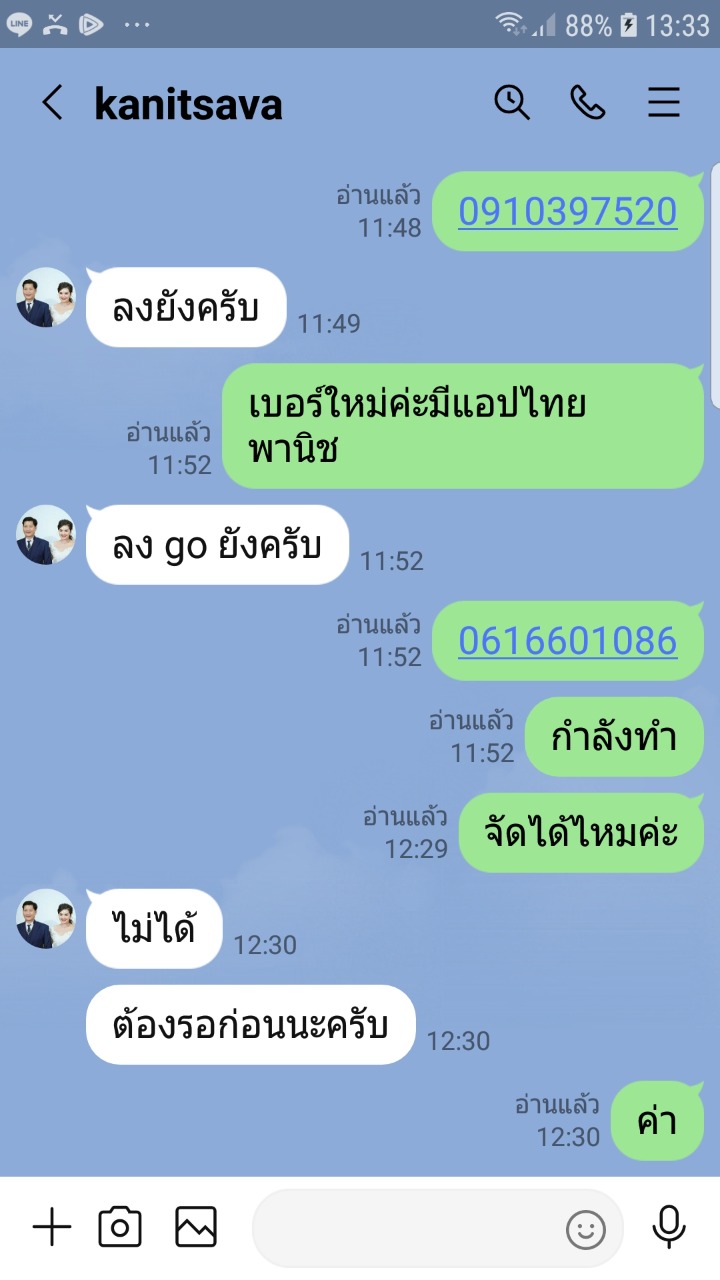Open the plus attachment menu
Viewport: 720px width, 1280px height.
point(52,1227)
